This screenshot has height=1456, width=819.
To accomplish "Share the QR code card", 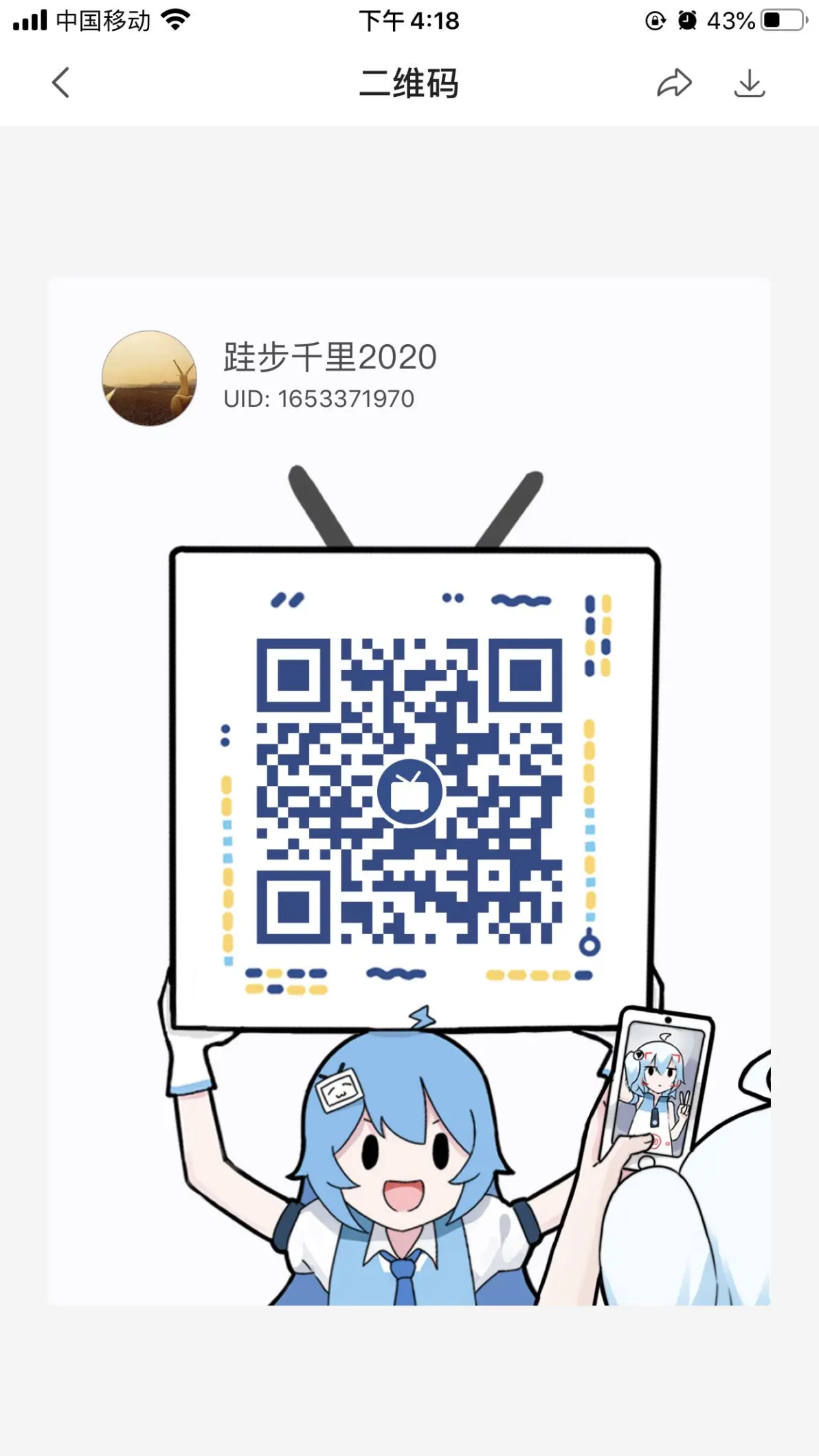I will [674, 83].
